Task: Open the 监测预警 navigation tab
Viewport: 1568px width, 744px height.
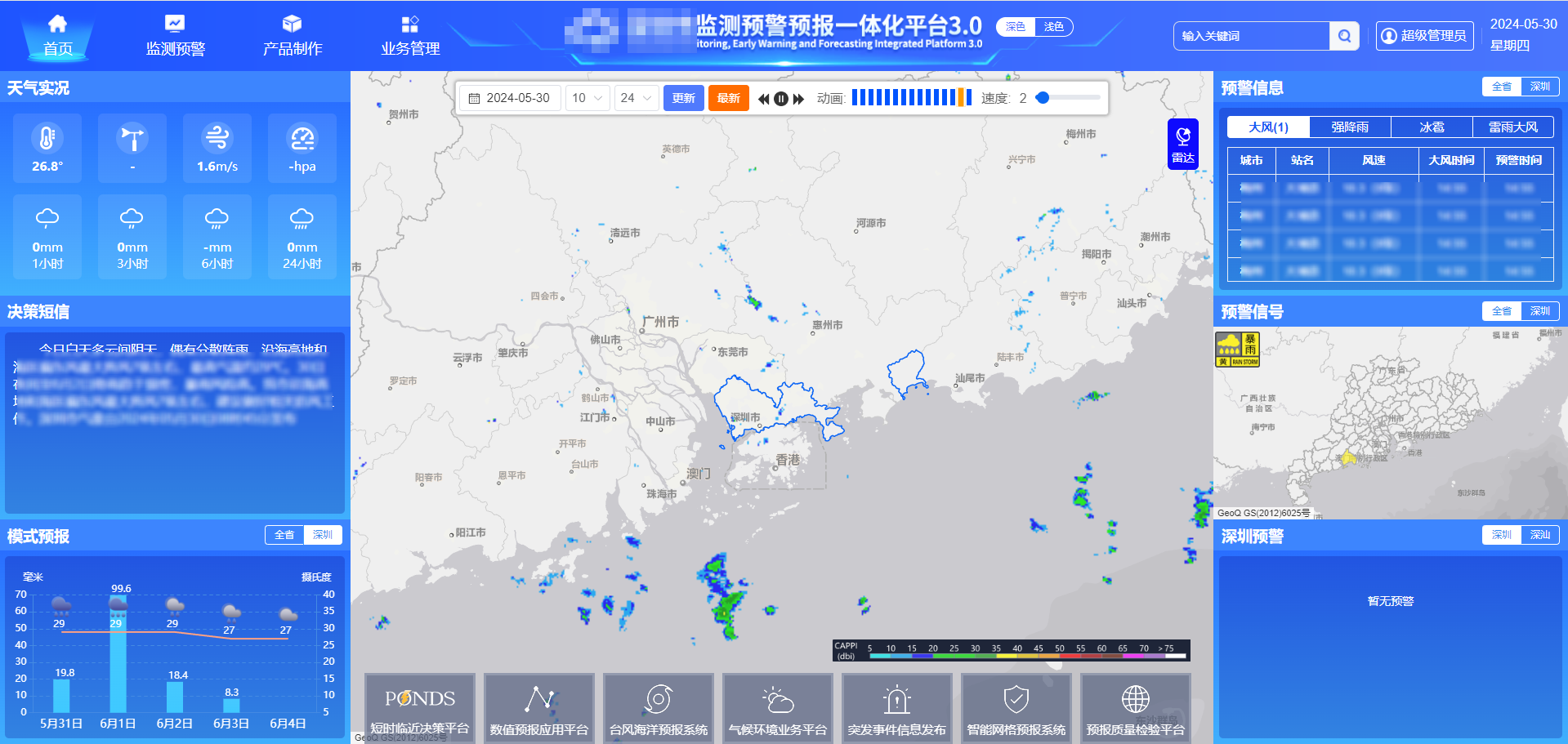Action: tap(175, 36)
